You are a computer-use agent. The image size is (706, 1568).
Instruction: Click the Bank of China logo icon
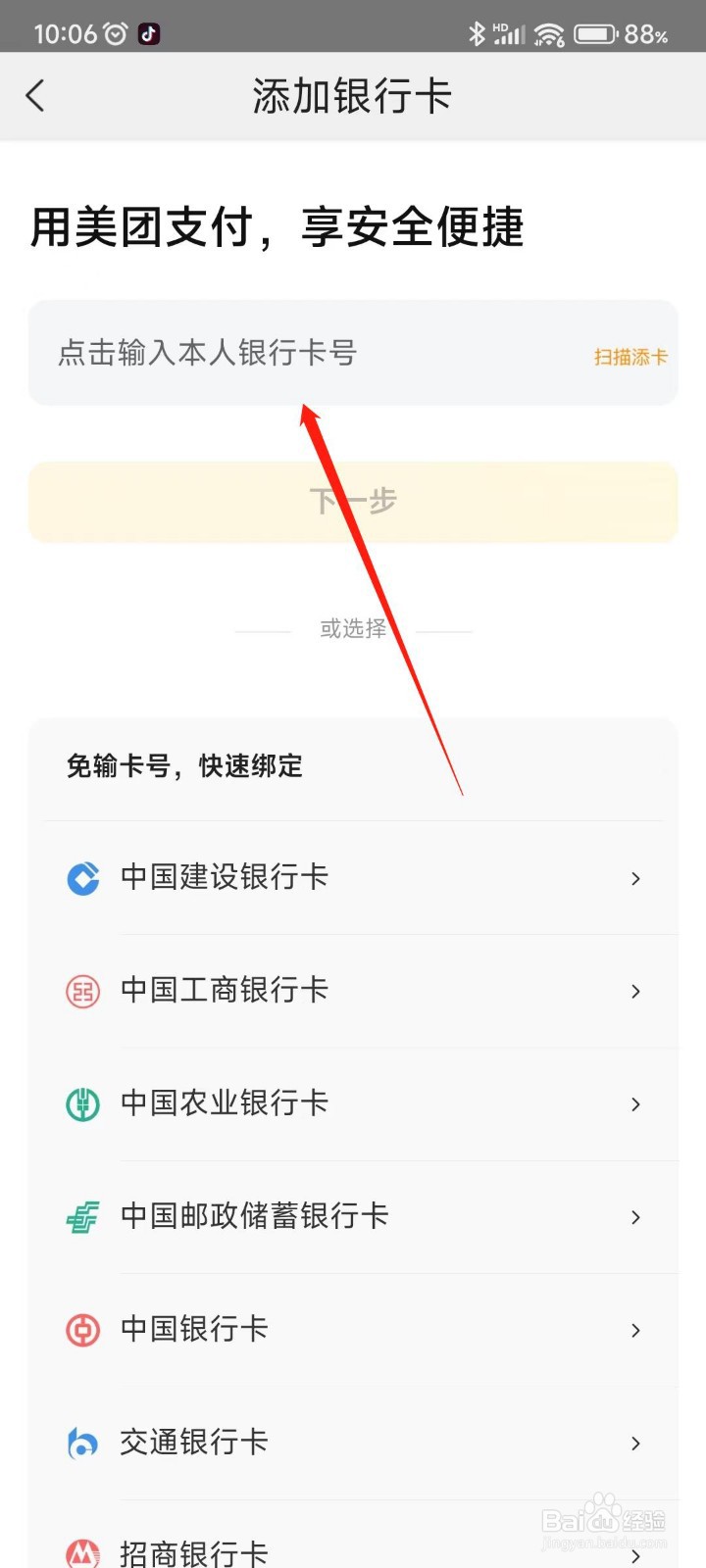click(x=83, y=1330)
